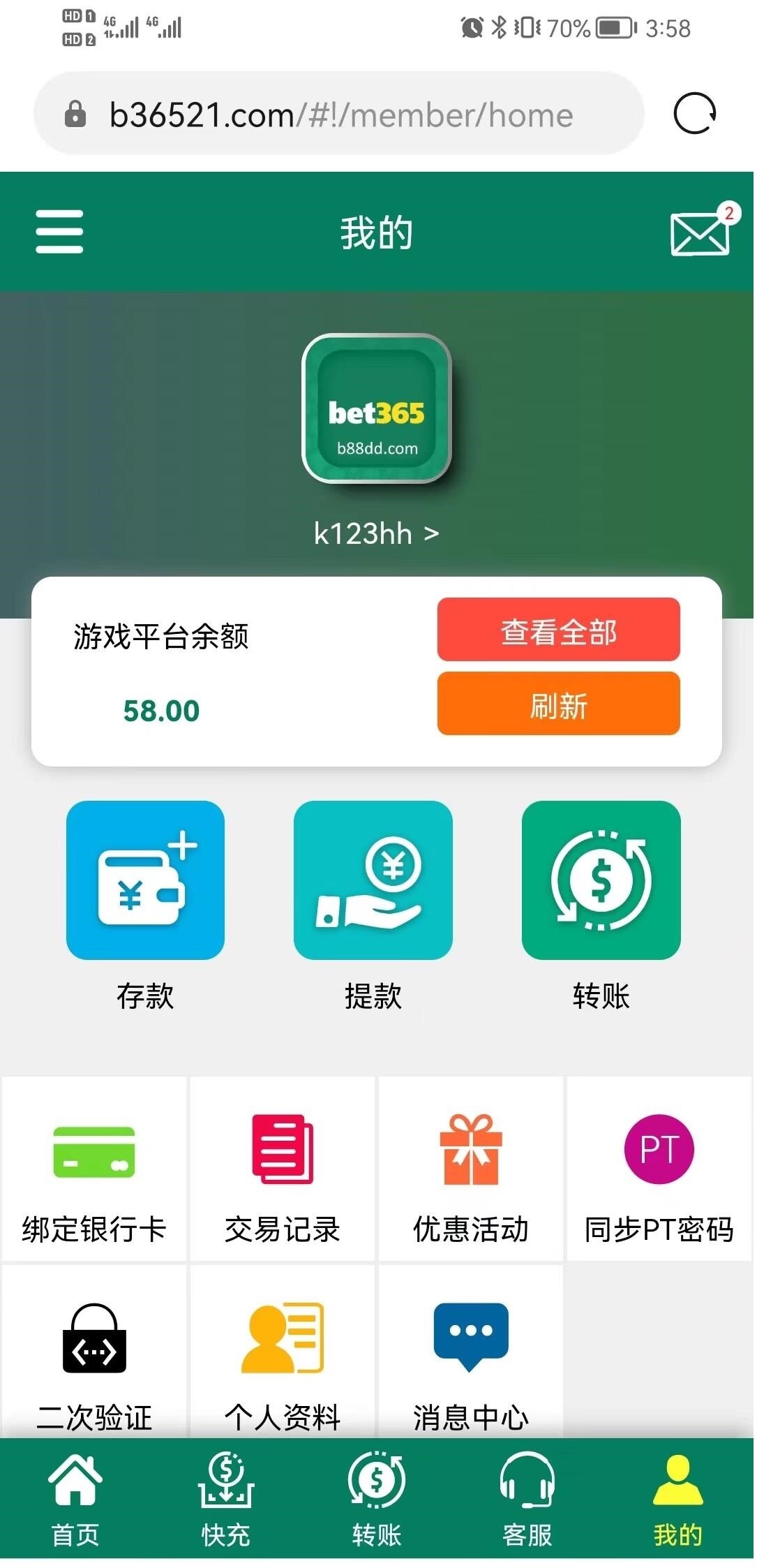Open 存款 deposit
This screenshot has width=757, height=1568.
tap(145, 880)
